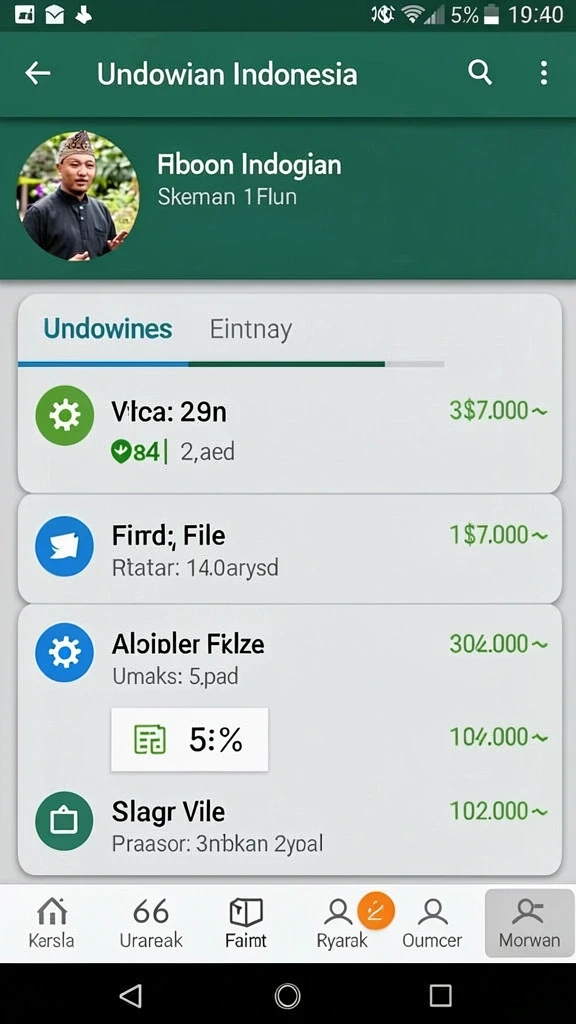
Task: Go back using the header arrow
Action: coord(37,73)
